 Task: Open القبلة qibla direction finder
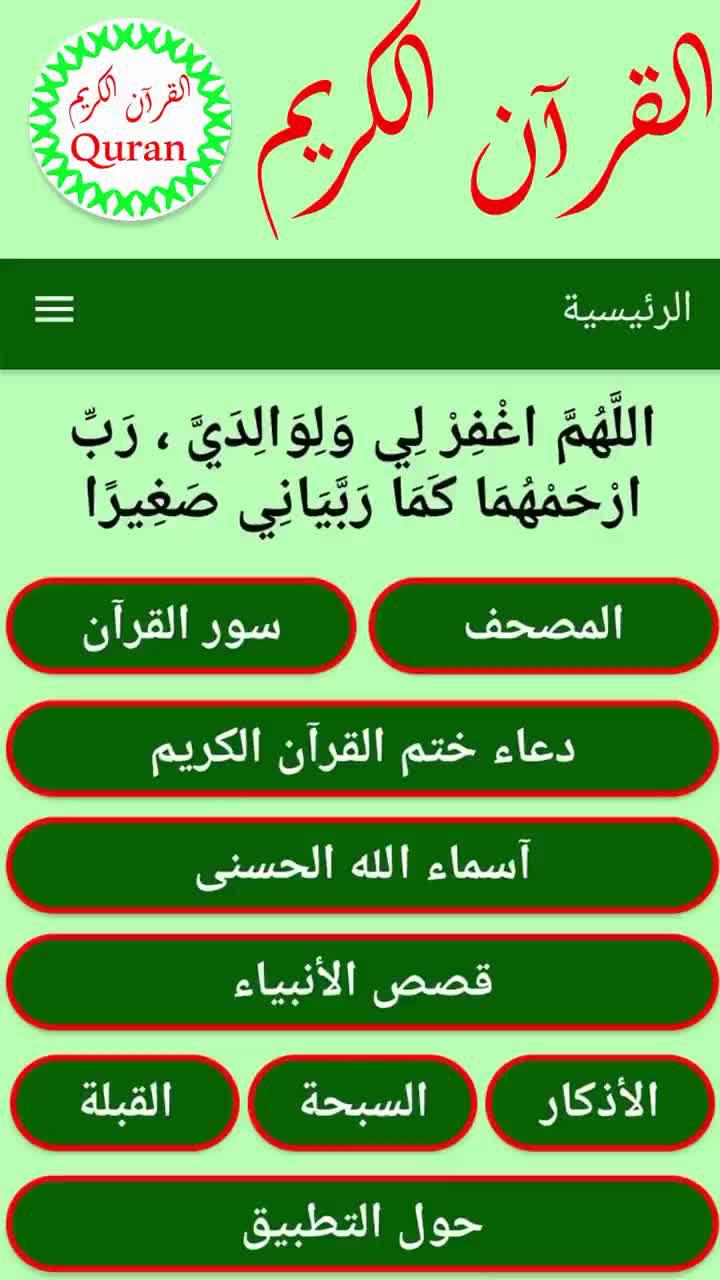coord(124,1102)
